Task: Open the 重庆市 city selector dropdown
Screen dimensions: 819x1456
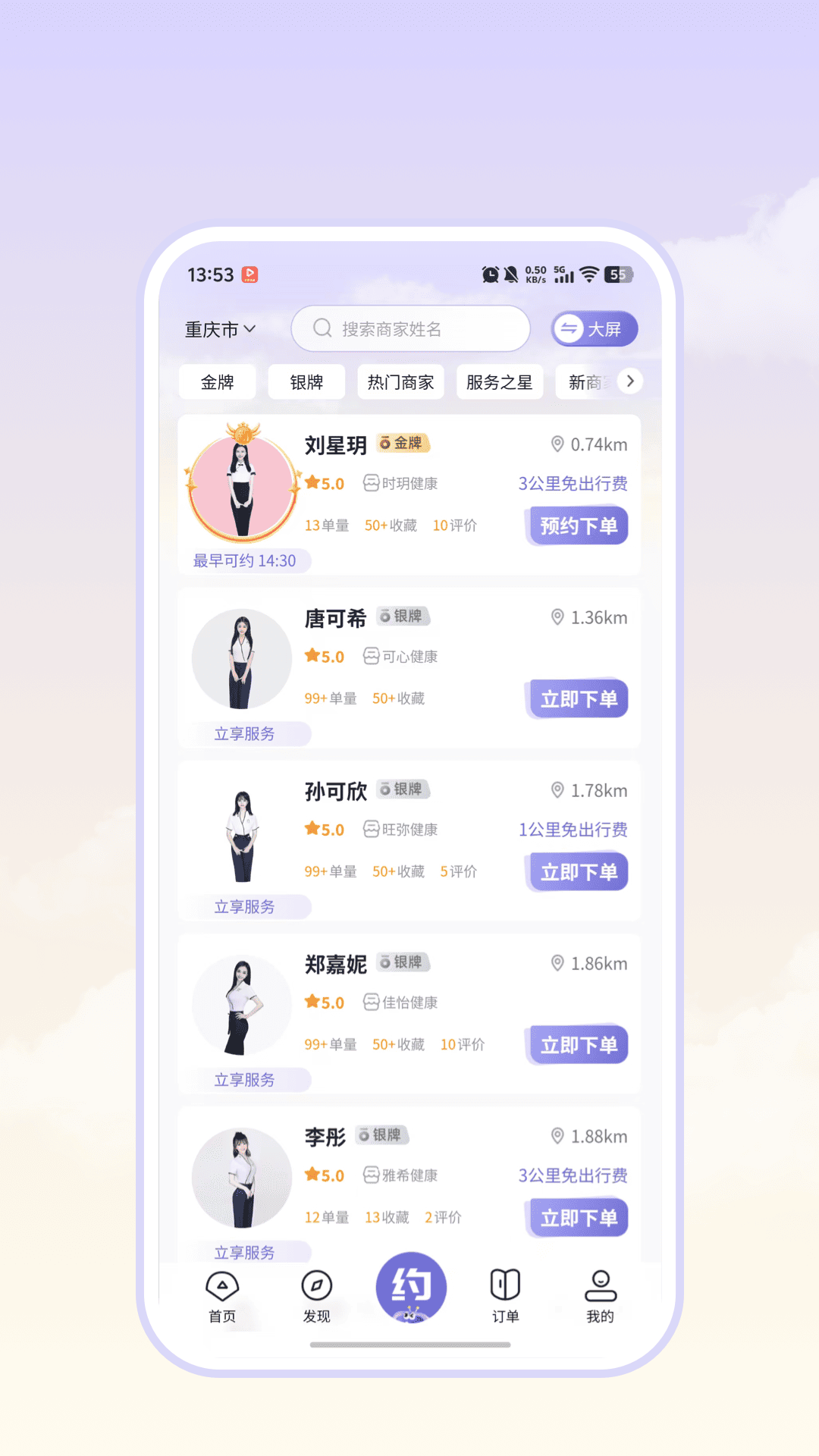Action: pos(219,328)
